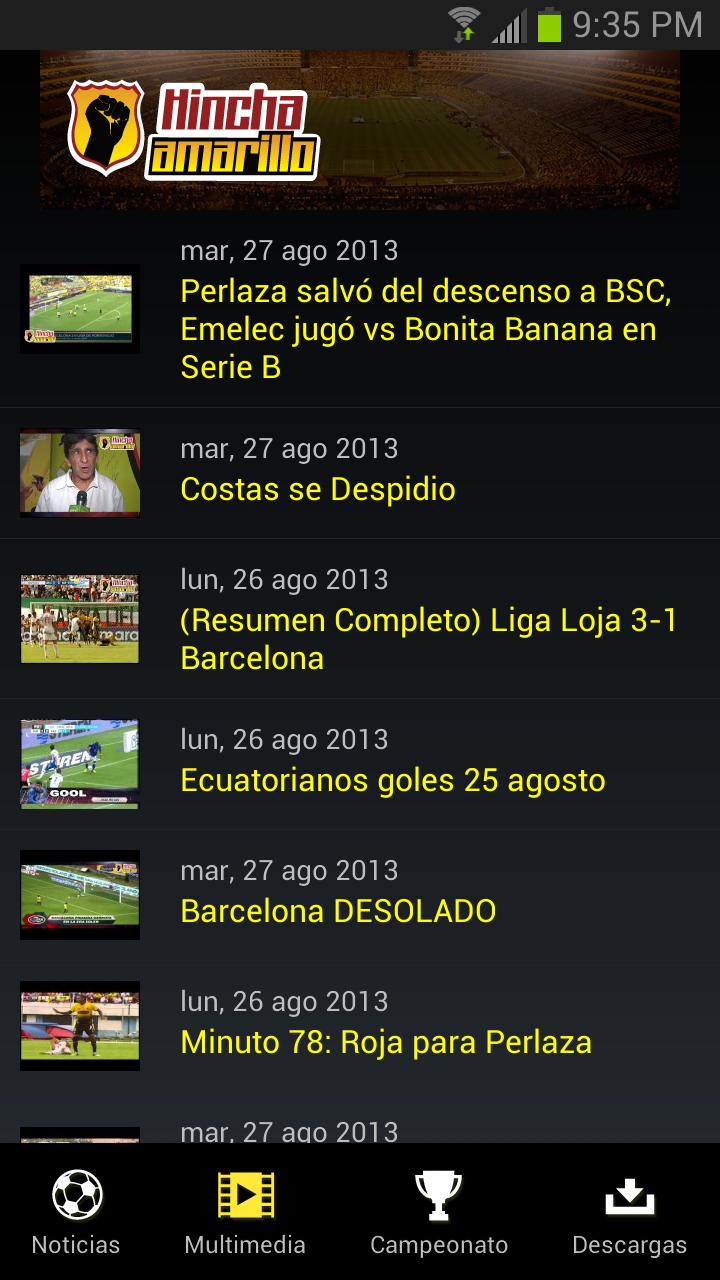Select the Multimedia film strip icon
This screenshot has width=720, height=1280.
pyautogui.click(x=245, y=1196)
